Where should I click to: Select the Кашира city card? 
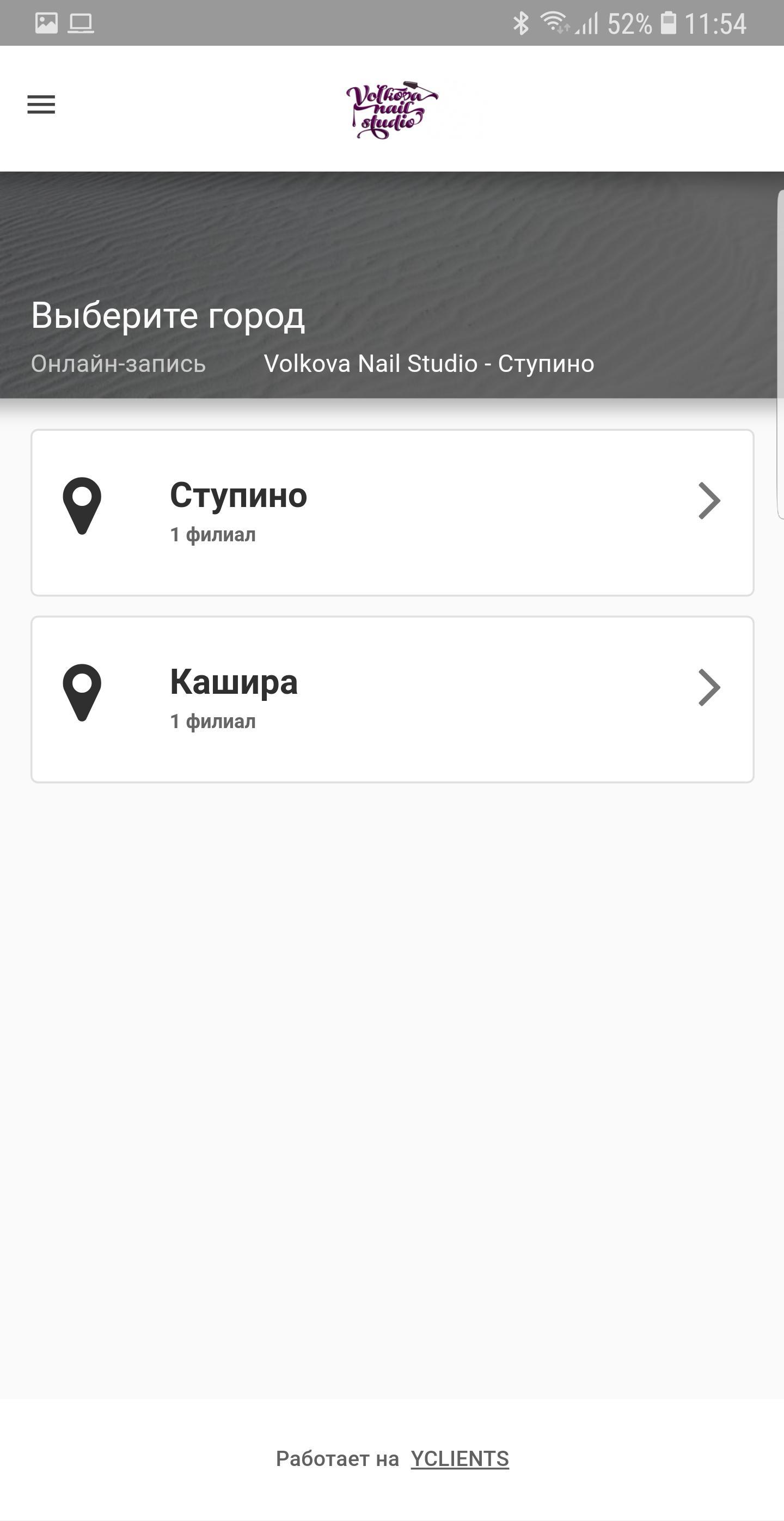click(x=392, y=699)
